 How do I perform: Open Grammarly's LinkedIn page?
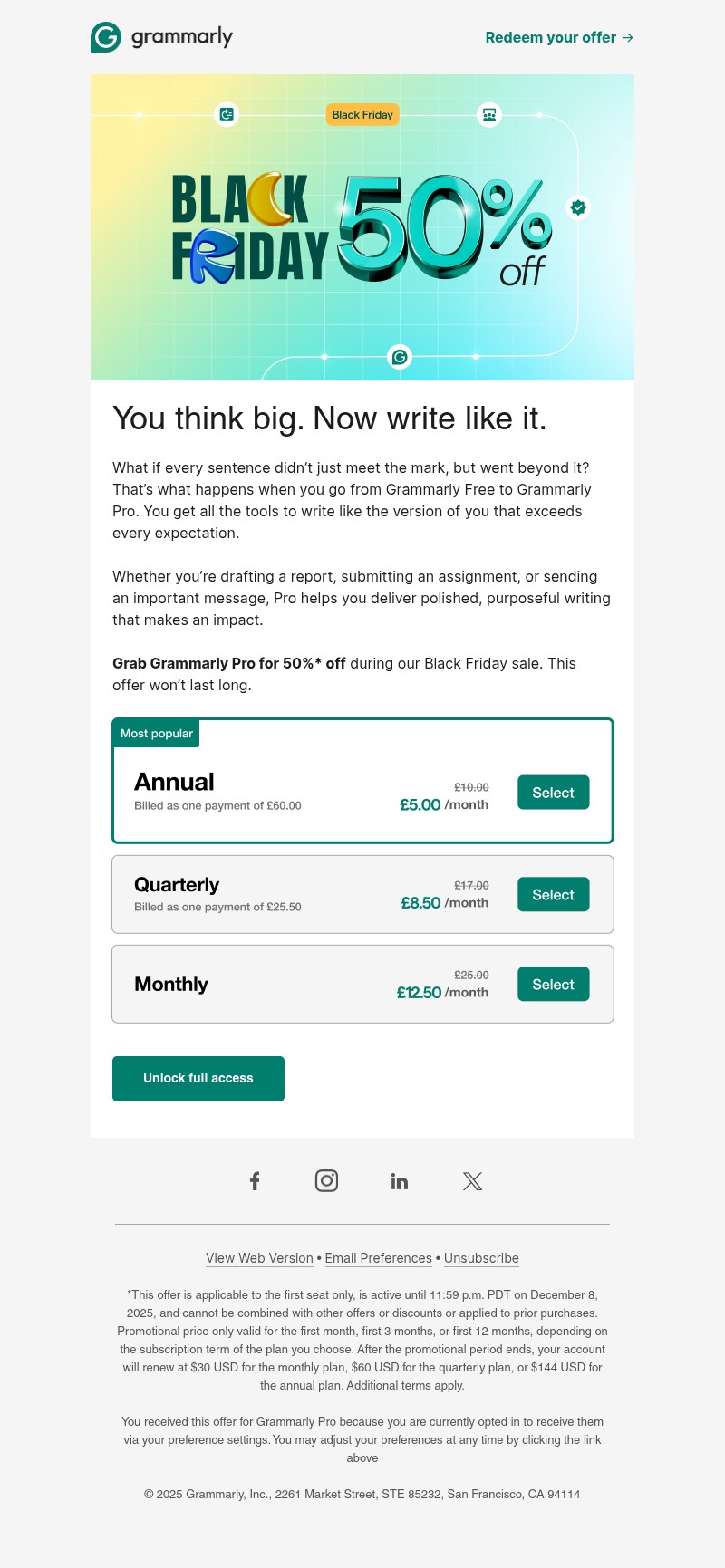coord(400,1180)
